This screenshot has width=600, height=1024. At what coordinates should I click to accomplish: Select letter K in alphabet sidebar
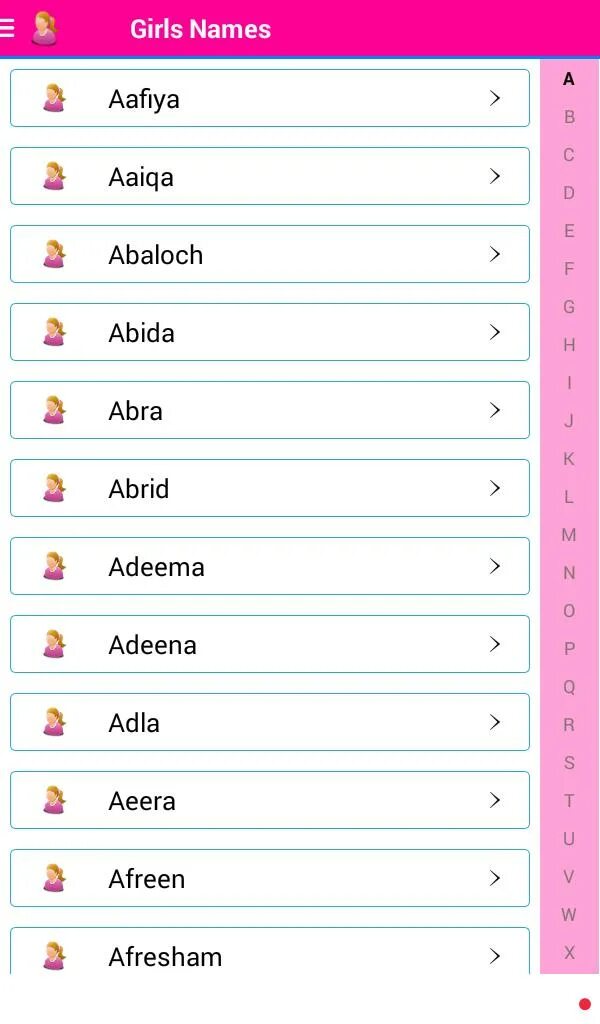(x=569, y=459)
